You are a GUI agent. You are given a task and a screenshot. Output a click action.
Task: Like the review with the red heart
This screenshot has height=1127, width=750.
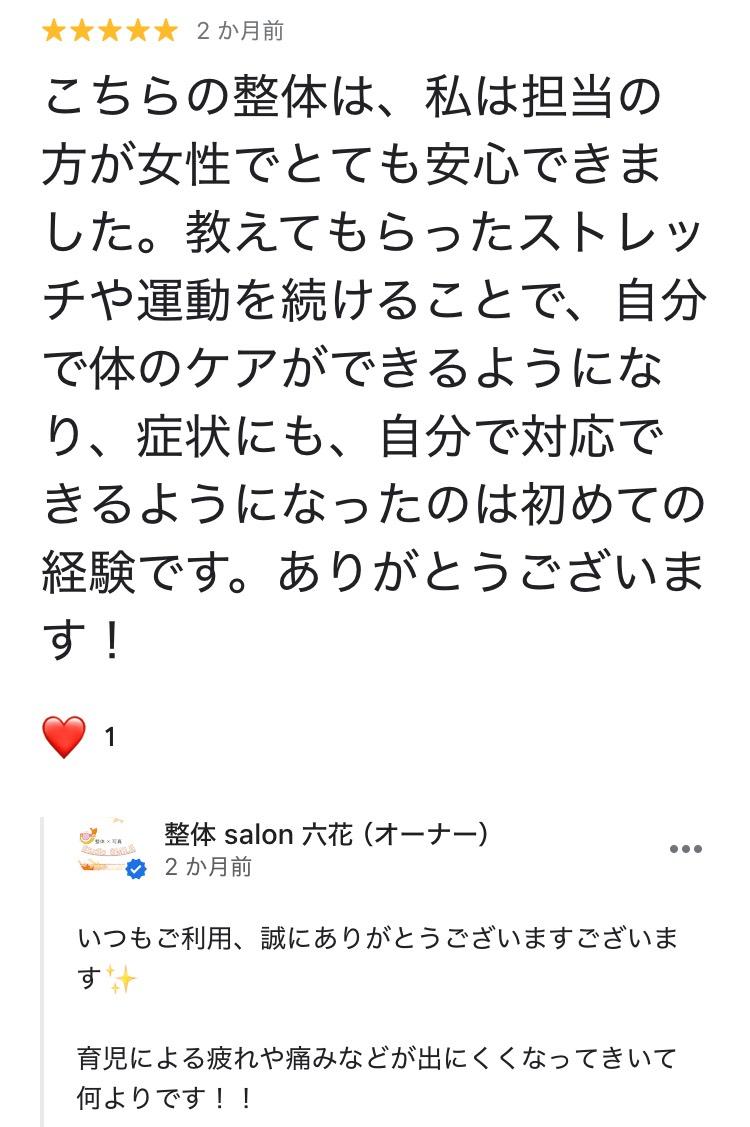click(x=64, y=736)
